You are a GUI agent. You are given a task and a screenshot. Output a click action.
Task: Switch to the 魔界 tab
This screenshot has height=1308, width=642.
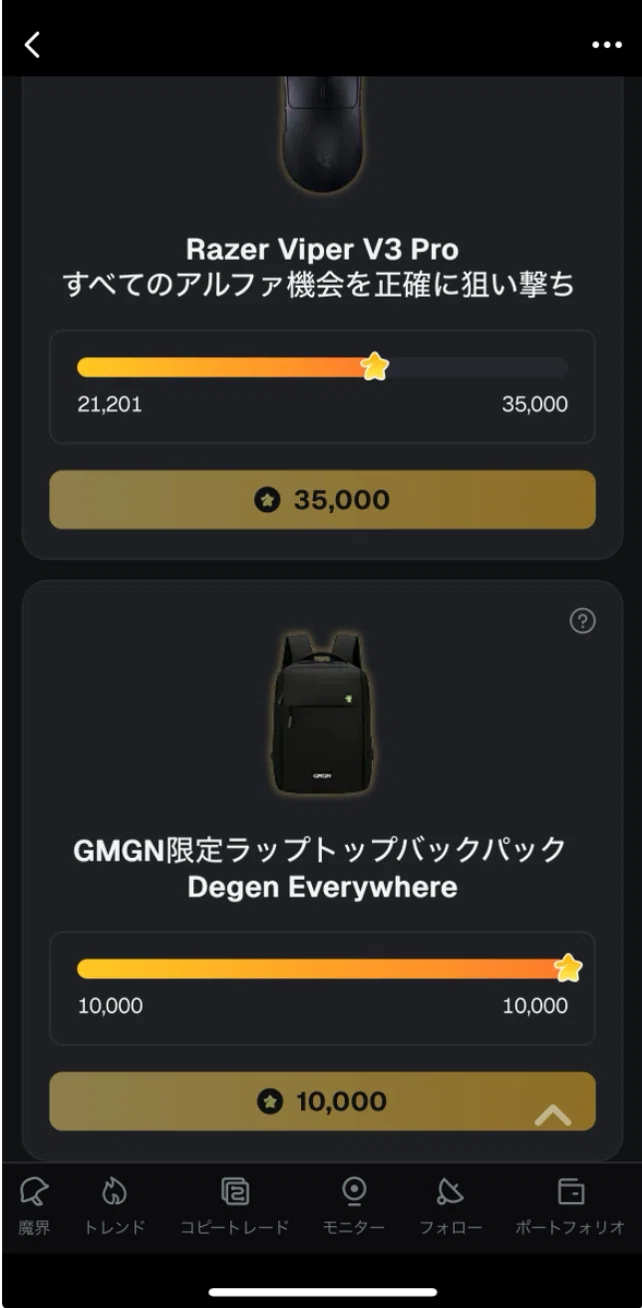34,1207
